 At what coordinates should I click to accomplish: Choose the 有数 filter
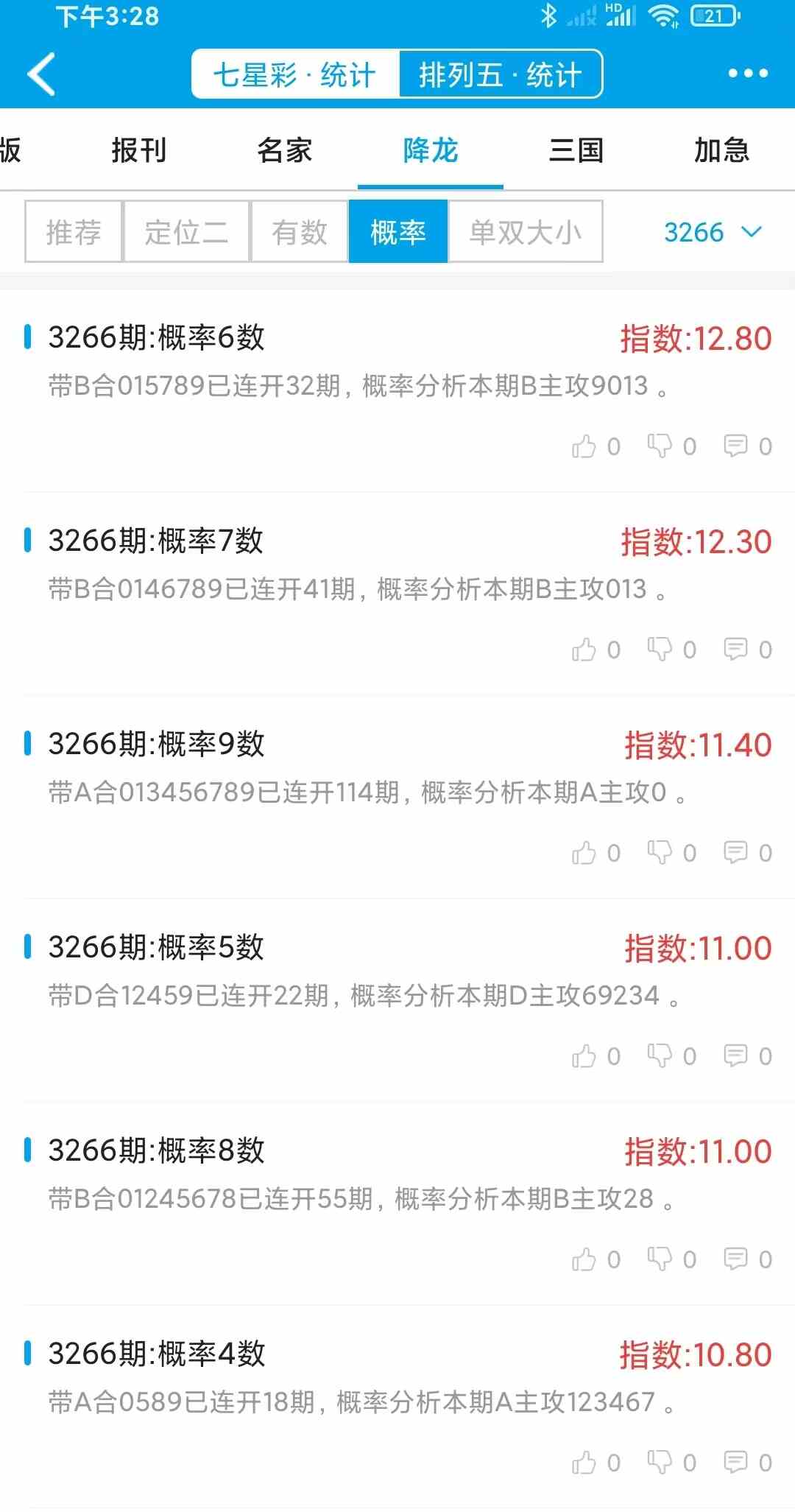(x=299, y=232)
